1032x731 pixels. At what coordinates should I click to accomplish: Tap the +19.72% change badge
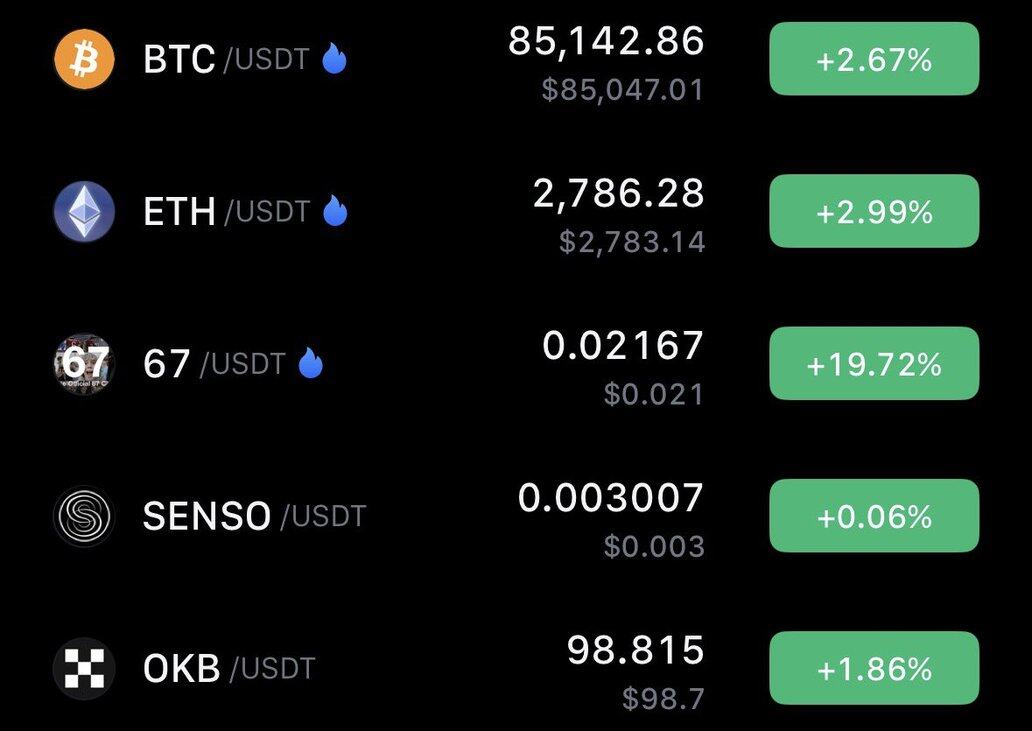tap(873, 364)
